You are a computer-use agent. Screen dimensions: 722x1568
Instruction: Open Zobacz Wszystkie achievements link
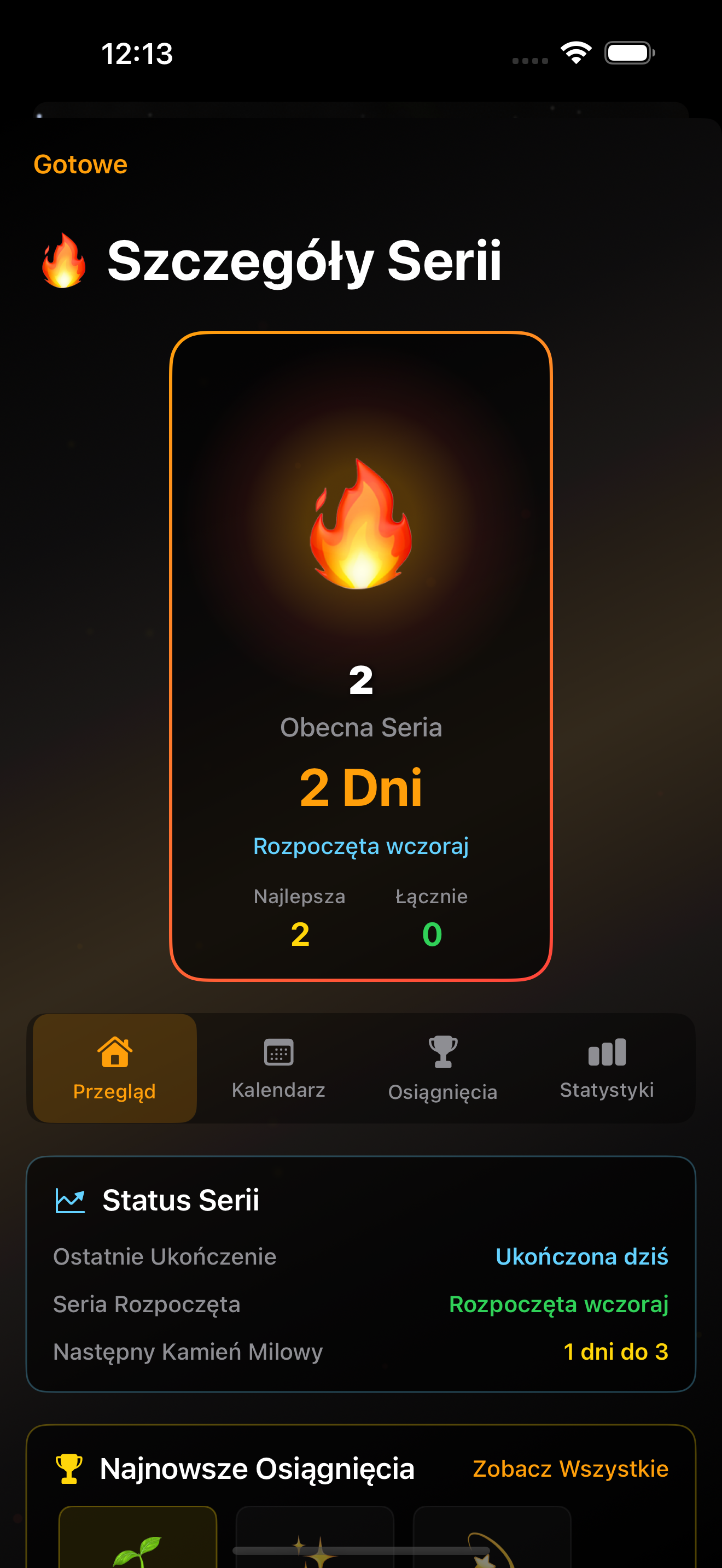(570, 1468)
